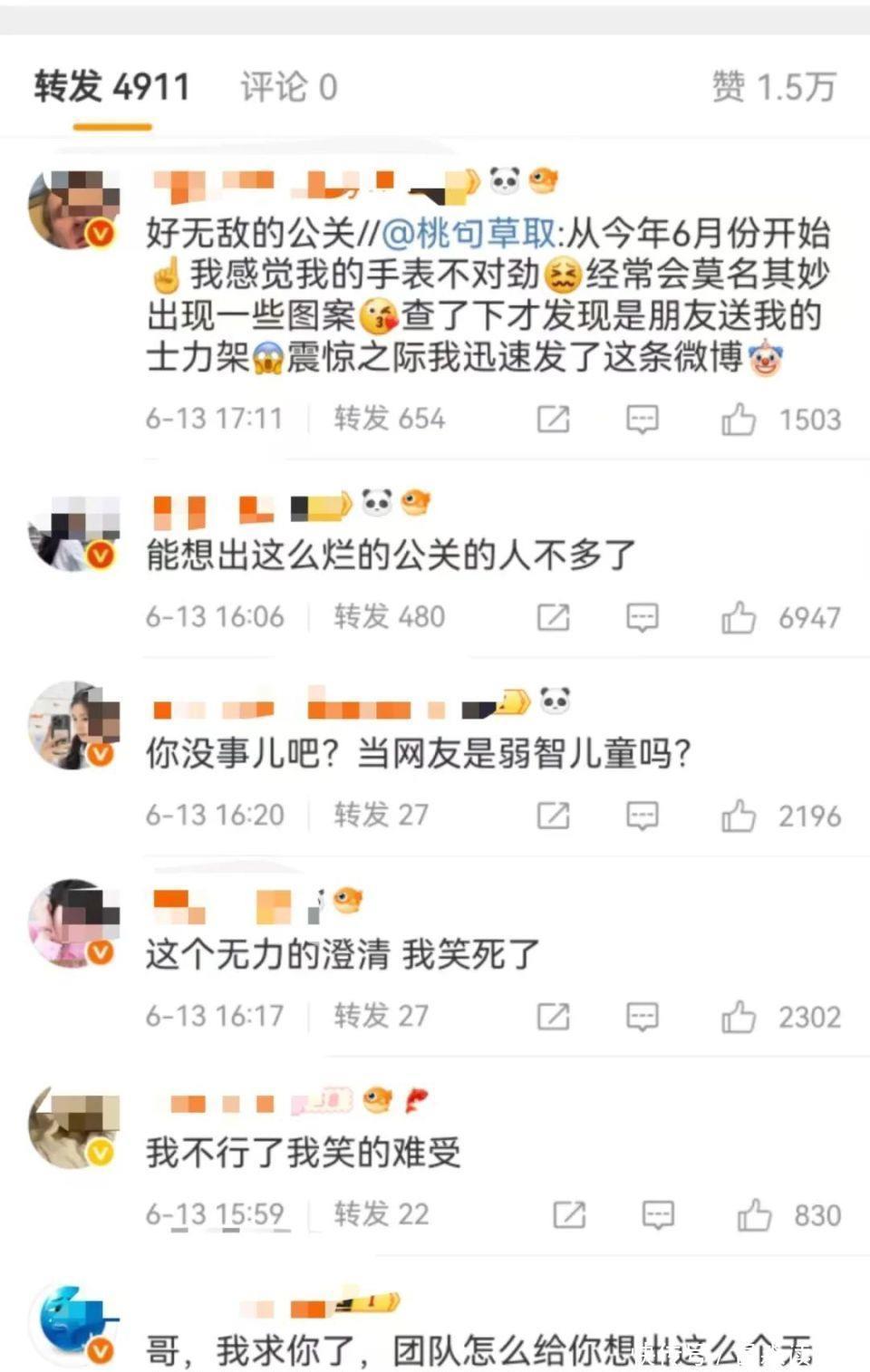Repost the post with 2302 likes
870x1372 pixels.
click(553, 1017)
